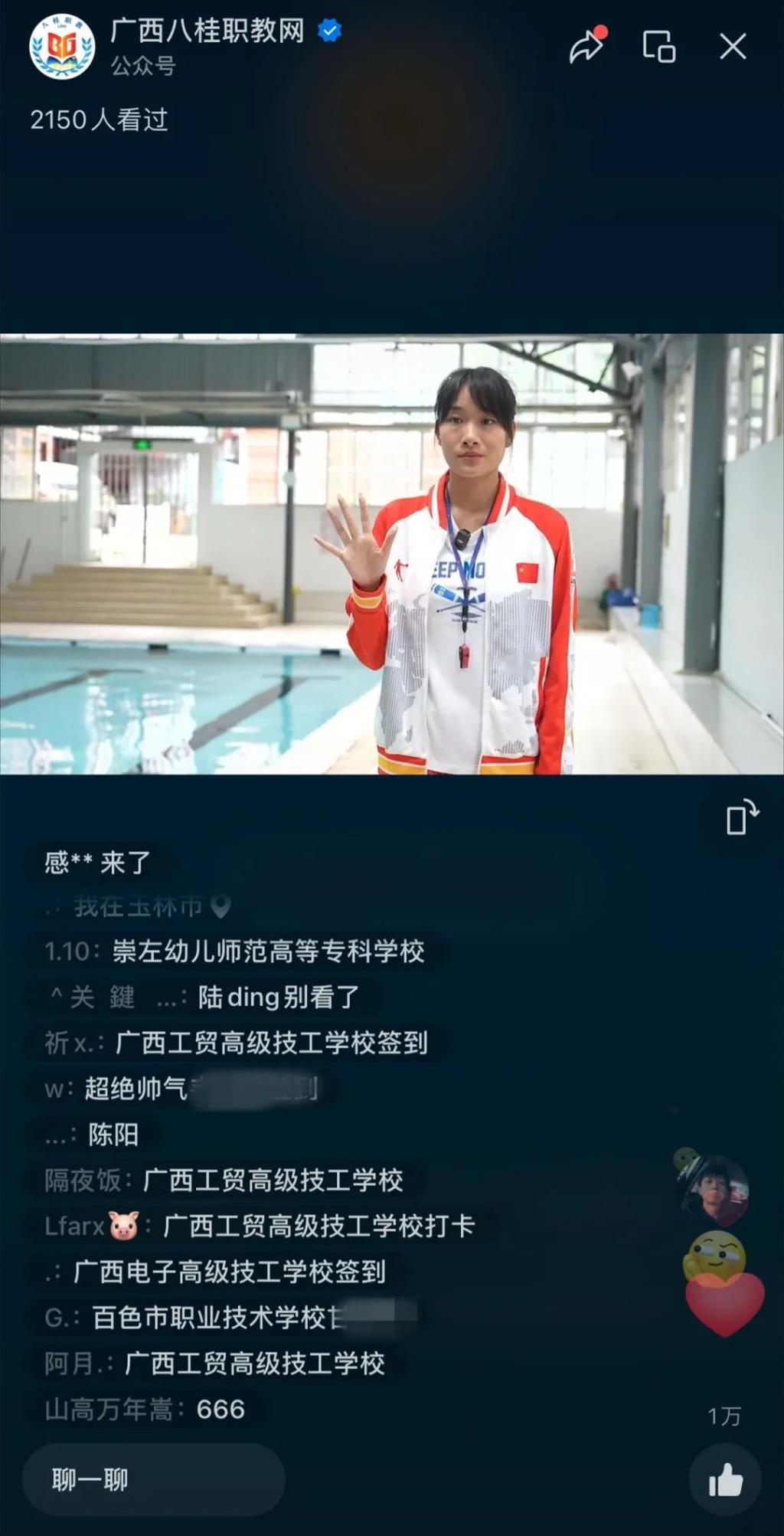Minimize stream to floating window

(x=658, y=47)
